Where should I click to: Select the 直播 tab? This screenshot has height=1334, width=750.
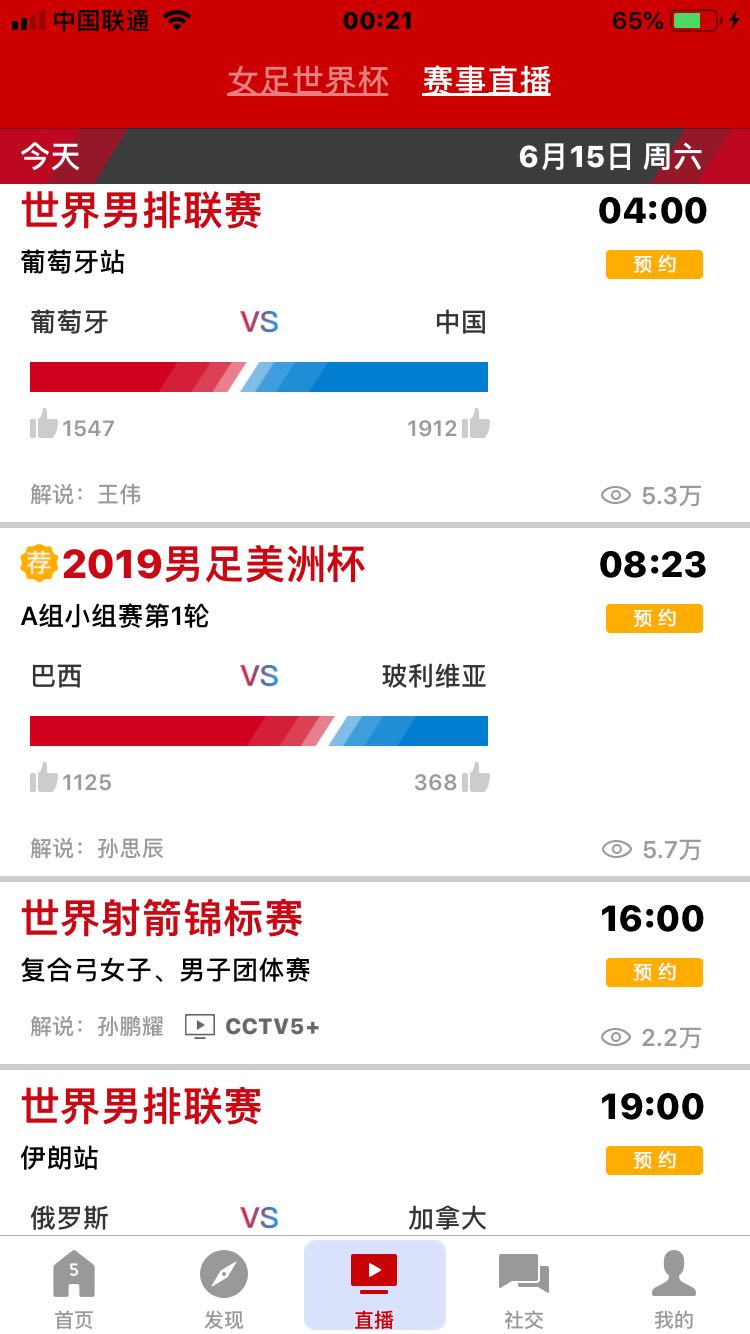pyautogui.click(x=375, y=1286)
